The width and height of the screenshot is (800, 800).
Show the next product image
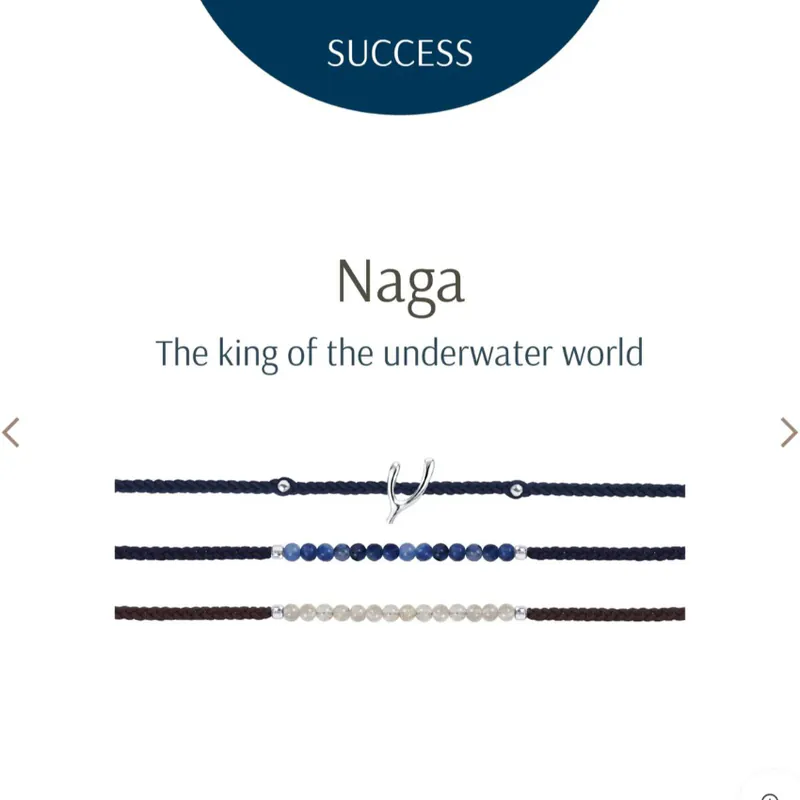tap(788, 432)
